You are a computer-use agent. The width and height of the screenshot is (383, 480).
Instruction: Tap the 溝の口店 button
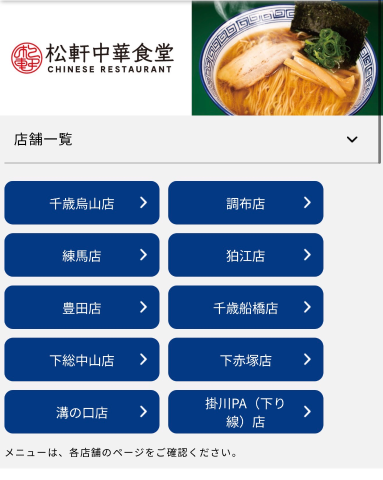click(x=82, y=412)
